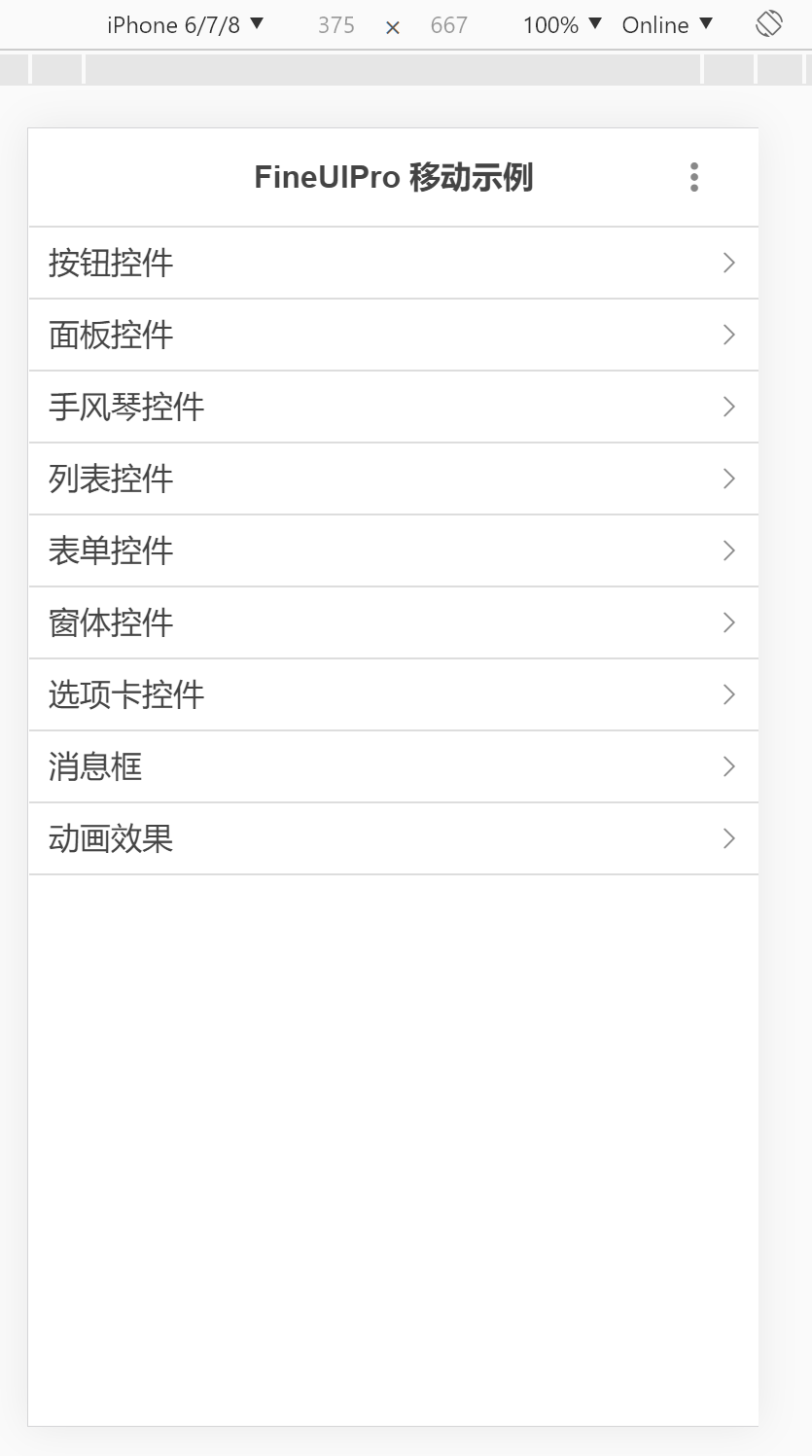
Task: Edit the 667 height field
Action: tap(448, 25)
